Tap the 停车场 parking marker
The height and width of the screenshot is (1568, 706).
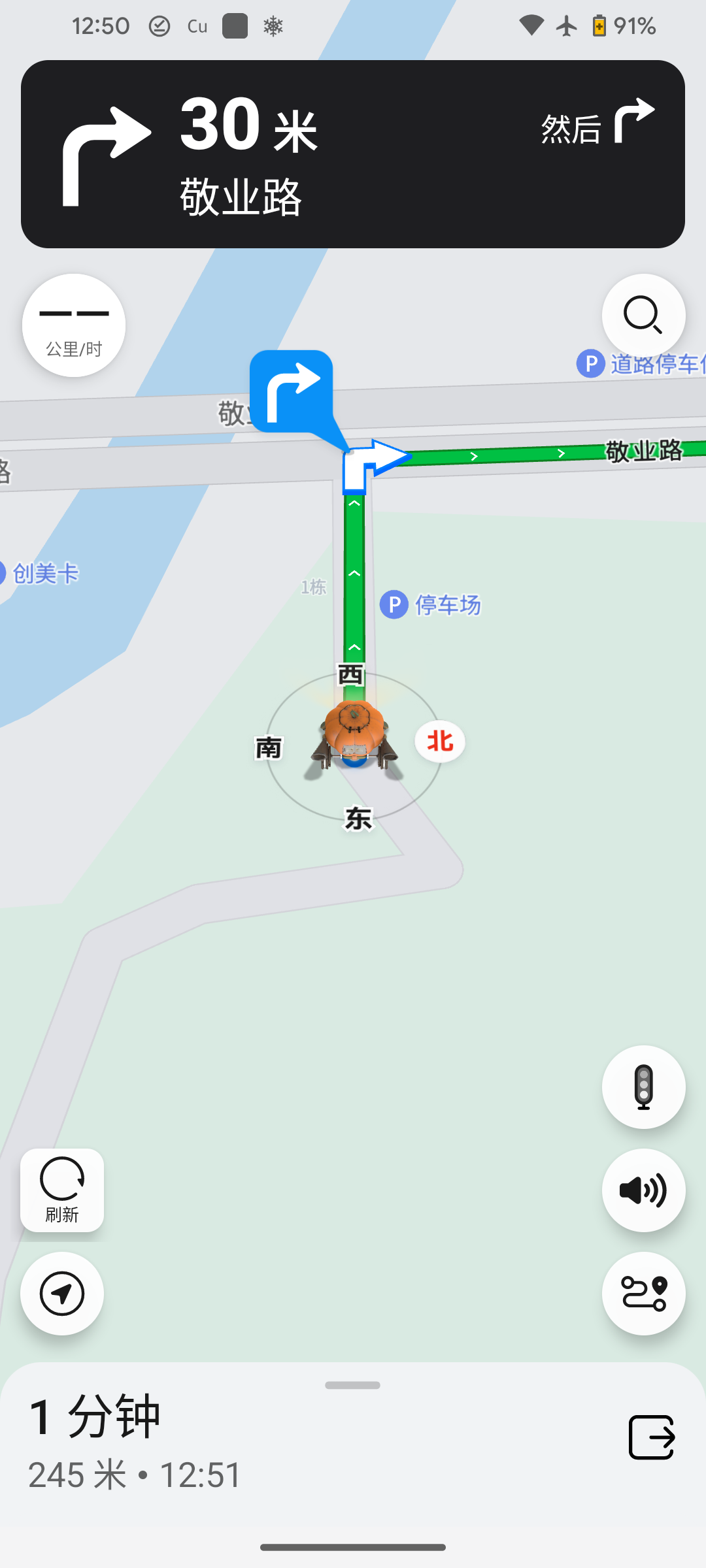pyautogui.click(x=431, y=605)
